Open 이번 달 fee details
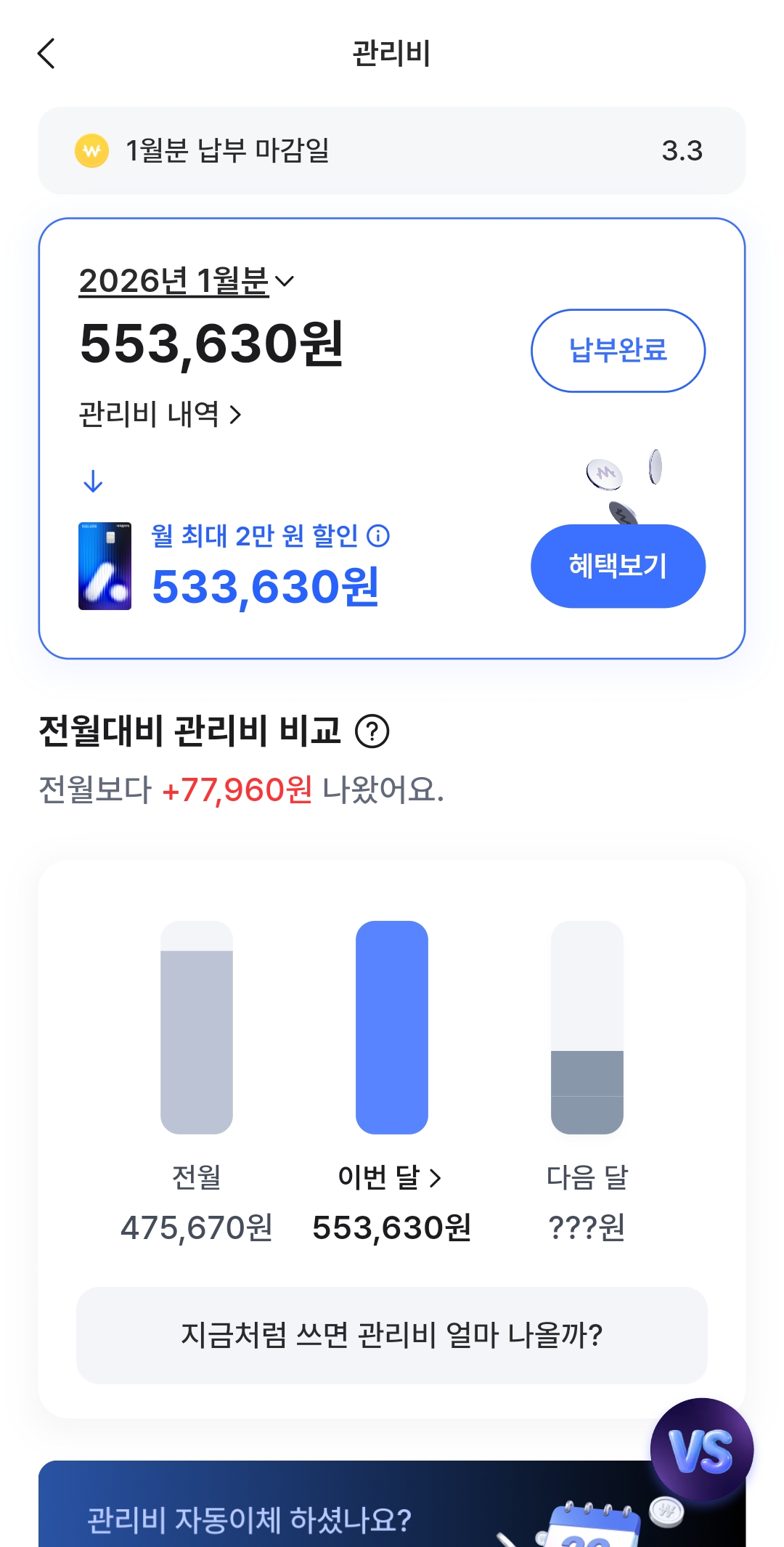This screenshot has width=784, height=1547. [x=391, y=1177]
